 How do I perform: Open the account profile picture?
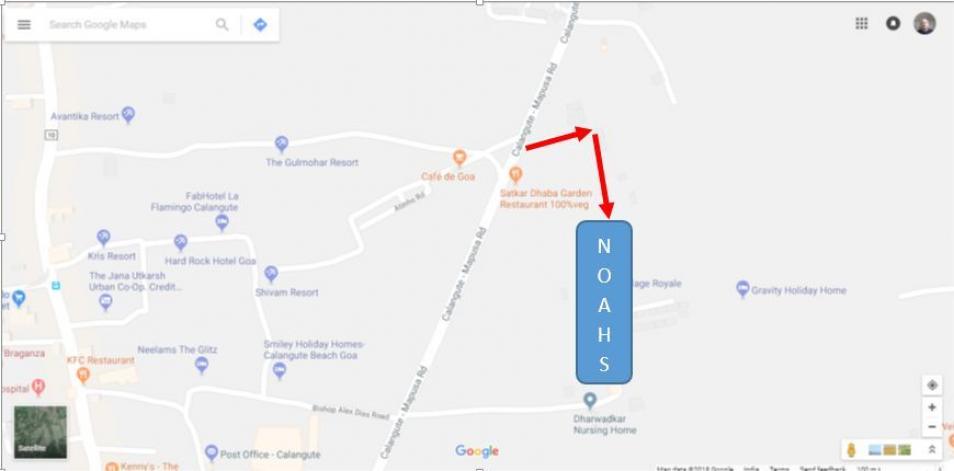(924, 24)
